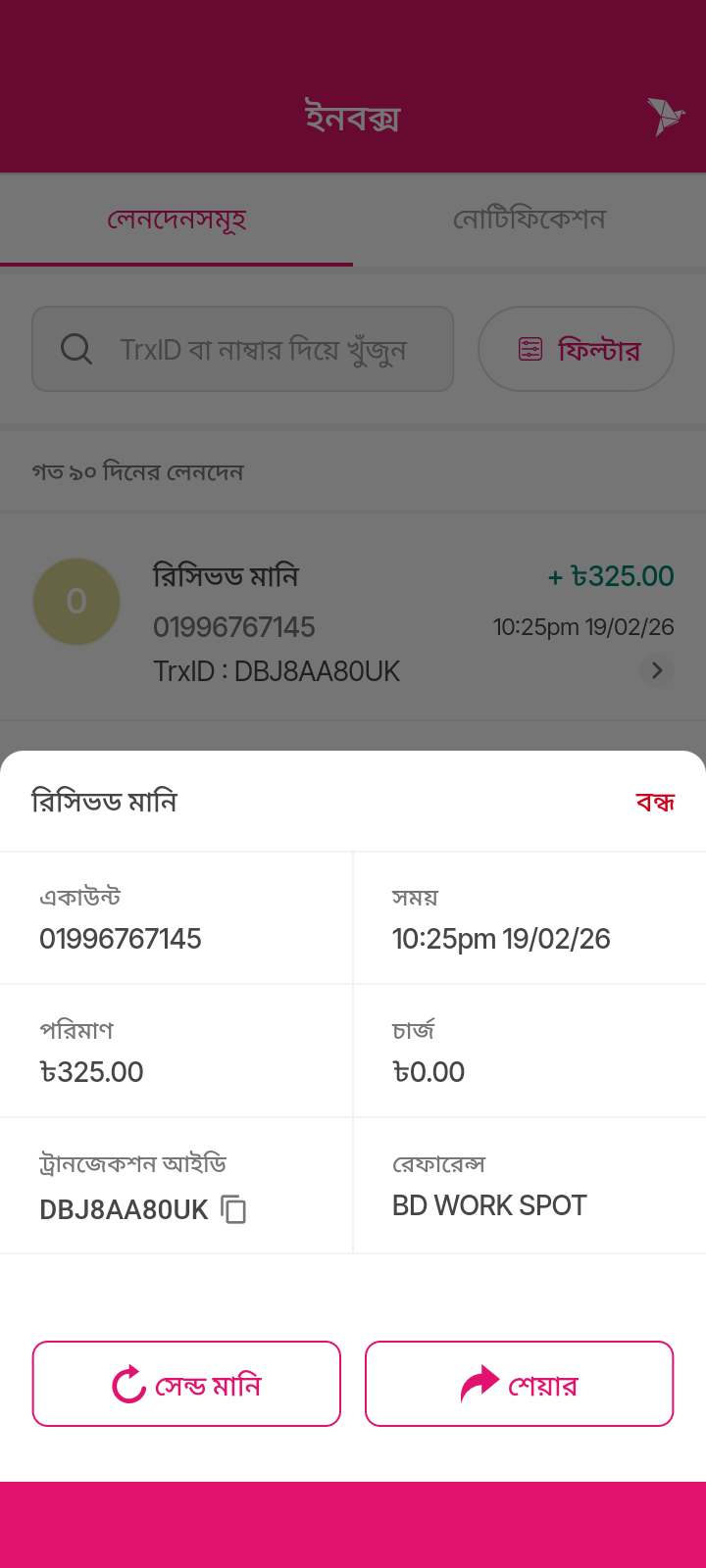Tap the সেন্ড মানি button
This screenshot has width=706, height=1568.
pyautogui.click(x=186, y=1384)
